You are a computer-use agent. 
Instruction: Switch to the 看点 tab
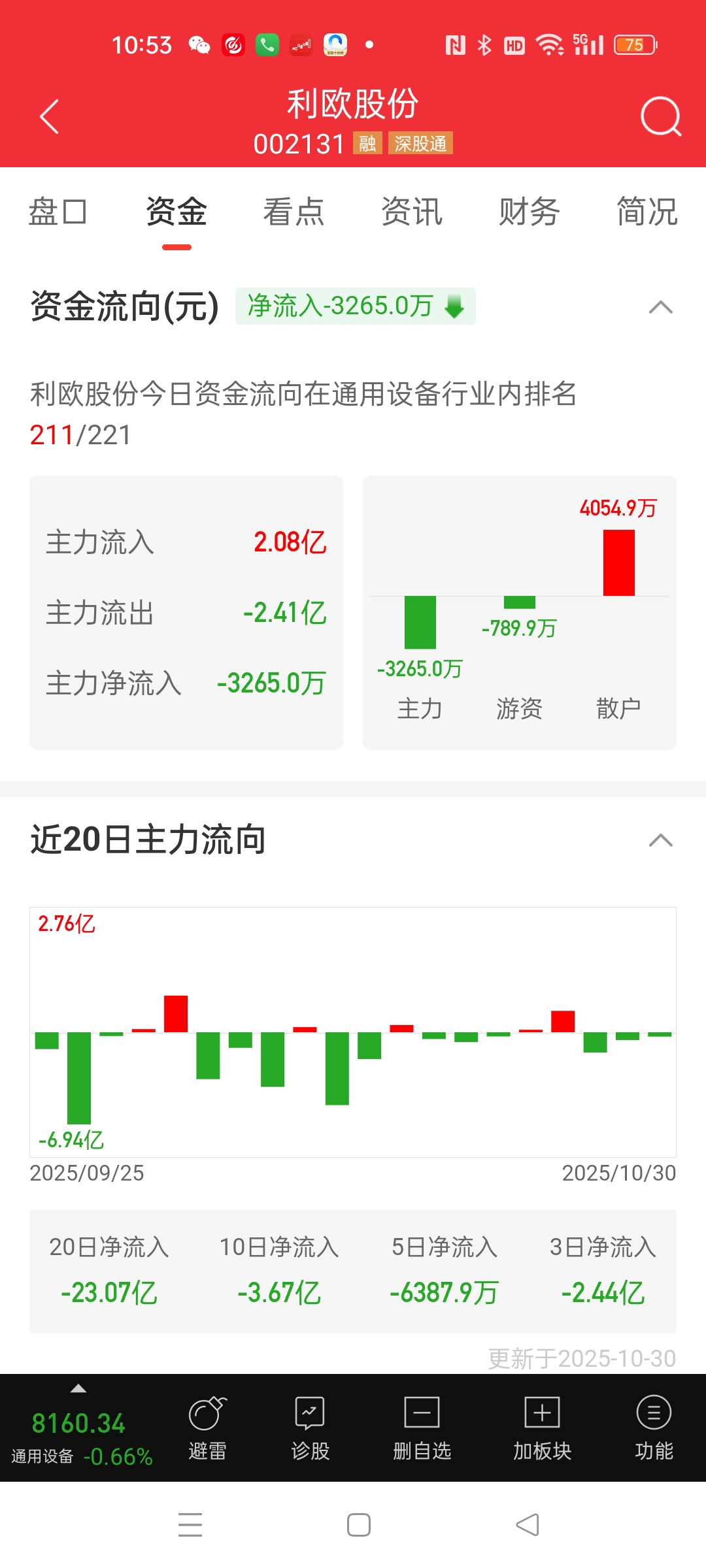pos(294,212)
